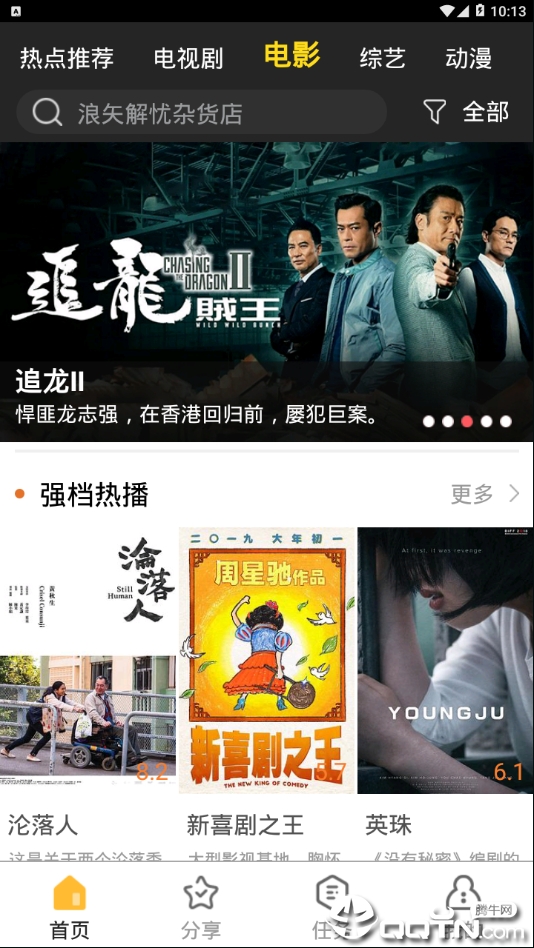534x948 pixels.
Task: Tap the search box showing 浪矢解忧杂货店
Action: pos(201,112)
